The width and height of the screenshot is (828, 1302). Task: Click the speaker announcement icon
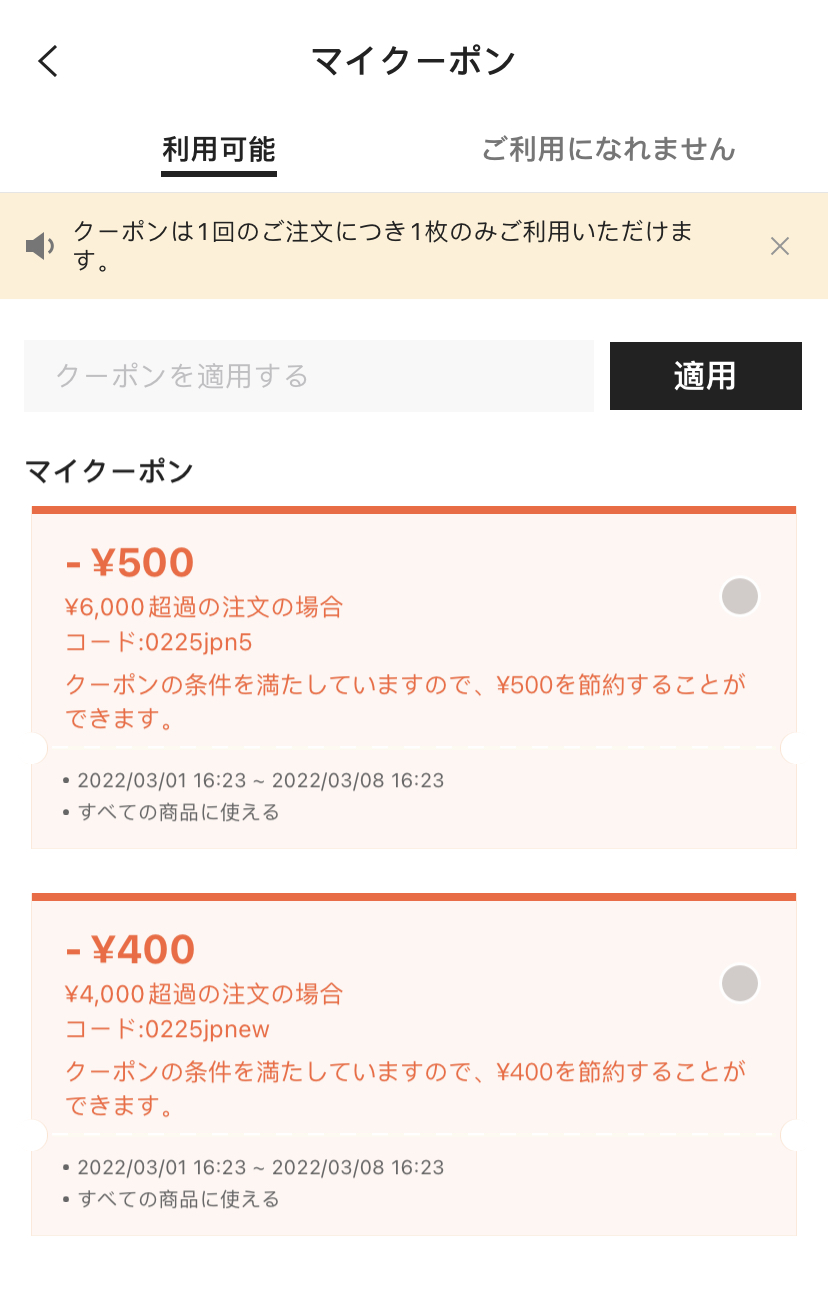point(40,246)
